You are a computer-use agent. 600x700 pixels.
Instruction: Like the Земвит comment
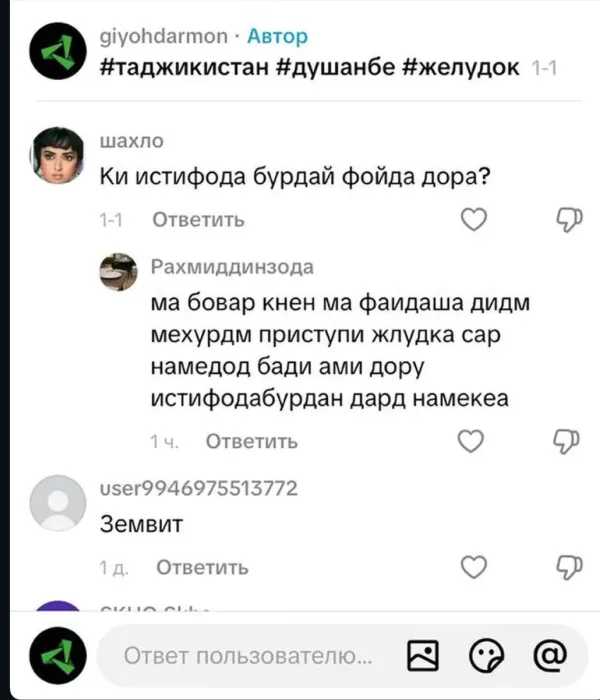click(x=476, y=568)
